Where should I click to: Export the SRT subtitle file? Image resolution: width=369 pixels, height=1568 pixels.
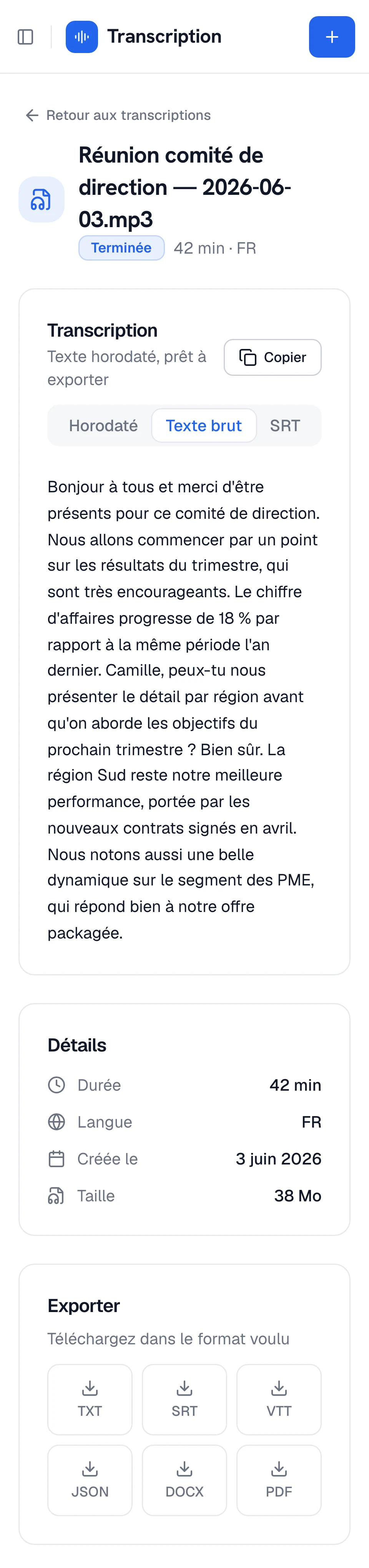184,1399
